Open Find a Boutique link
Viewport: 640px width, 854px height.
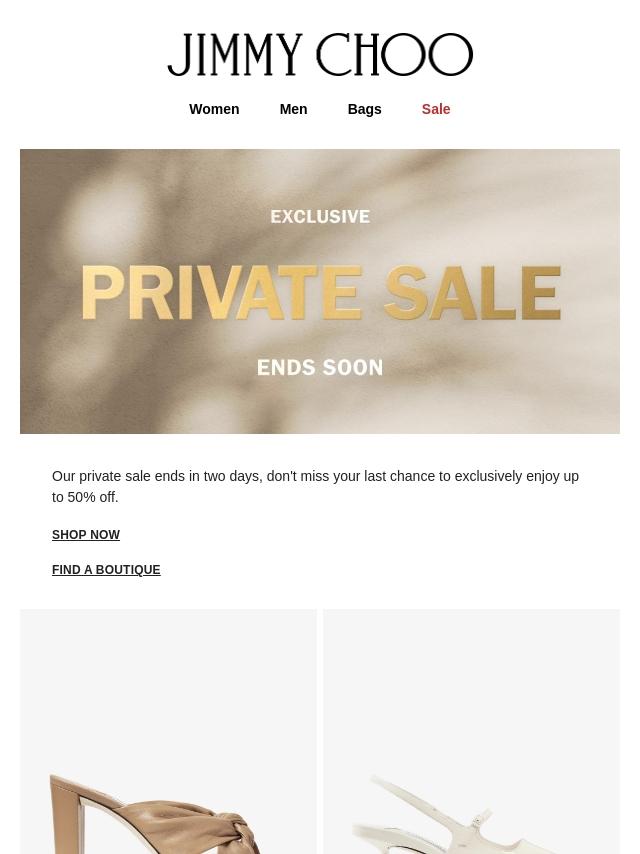click(106, 570)
